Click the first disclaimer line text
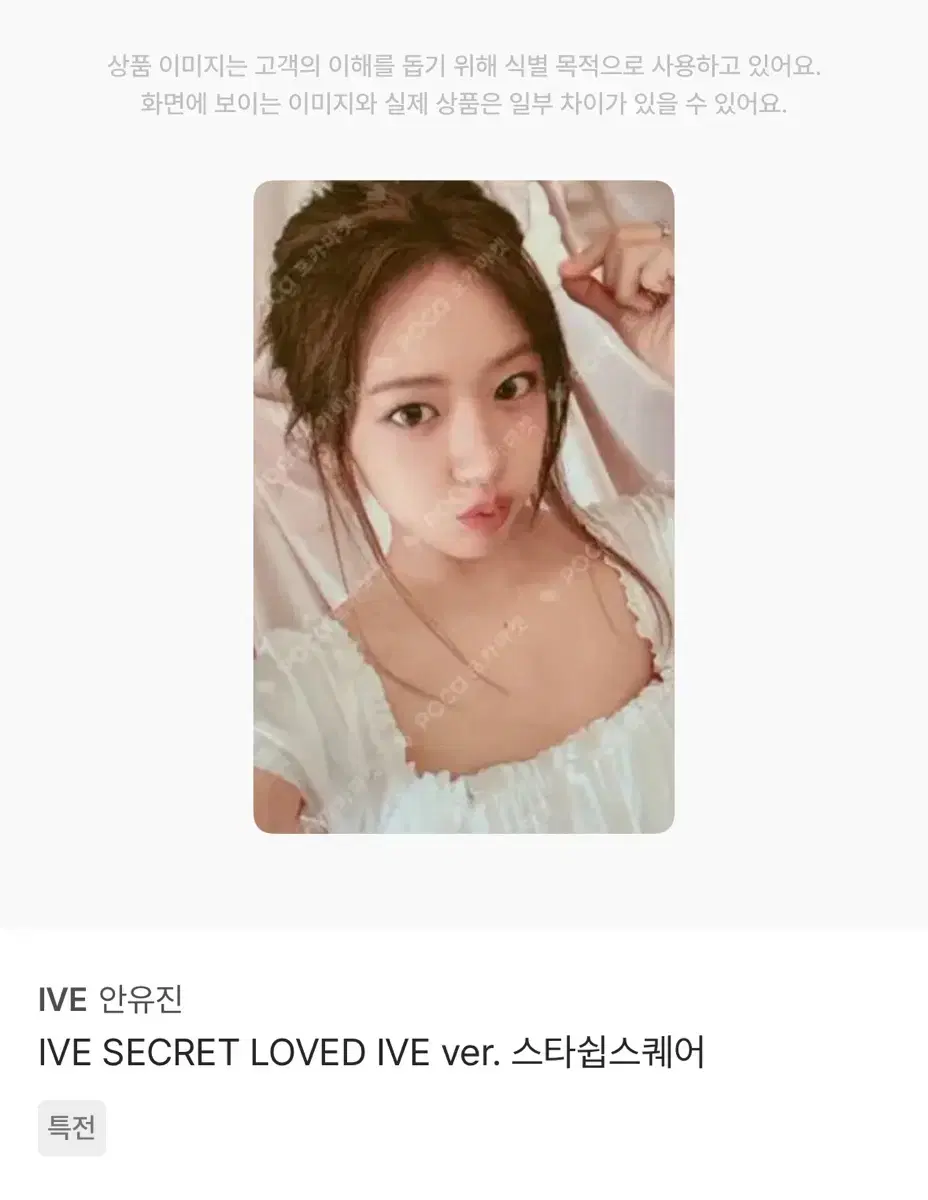The height and width of the screenshot is (1200, 928). click(x=464, y=66)
